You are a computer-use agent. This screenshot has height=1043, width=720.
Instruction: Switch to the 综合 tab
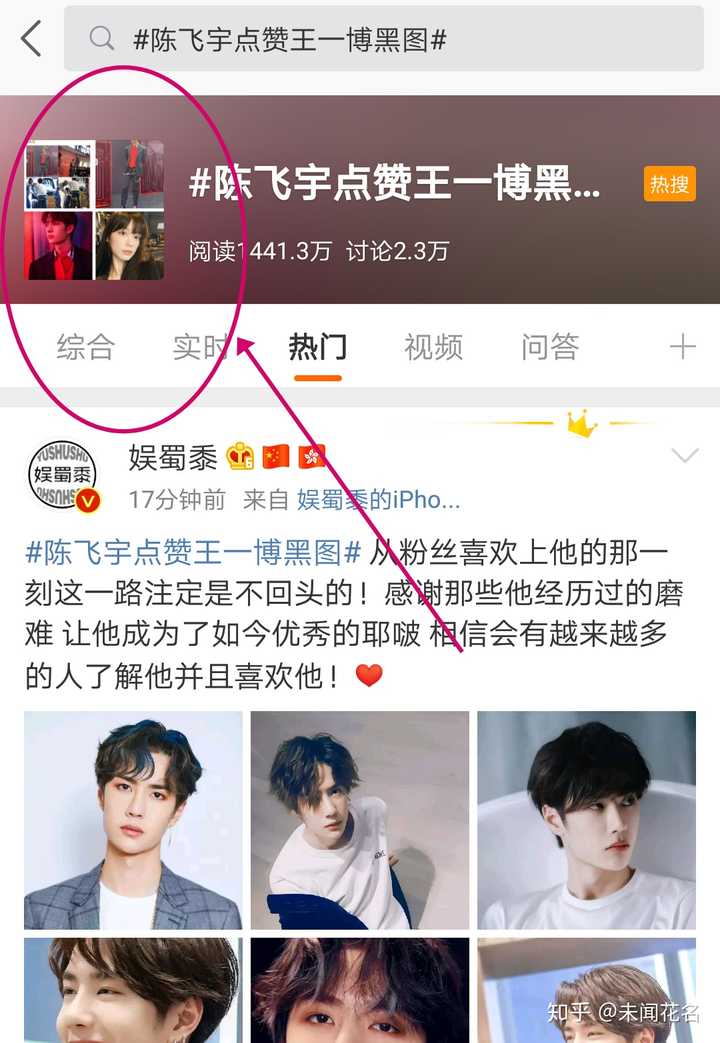point(85,347)
